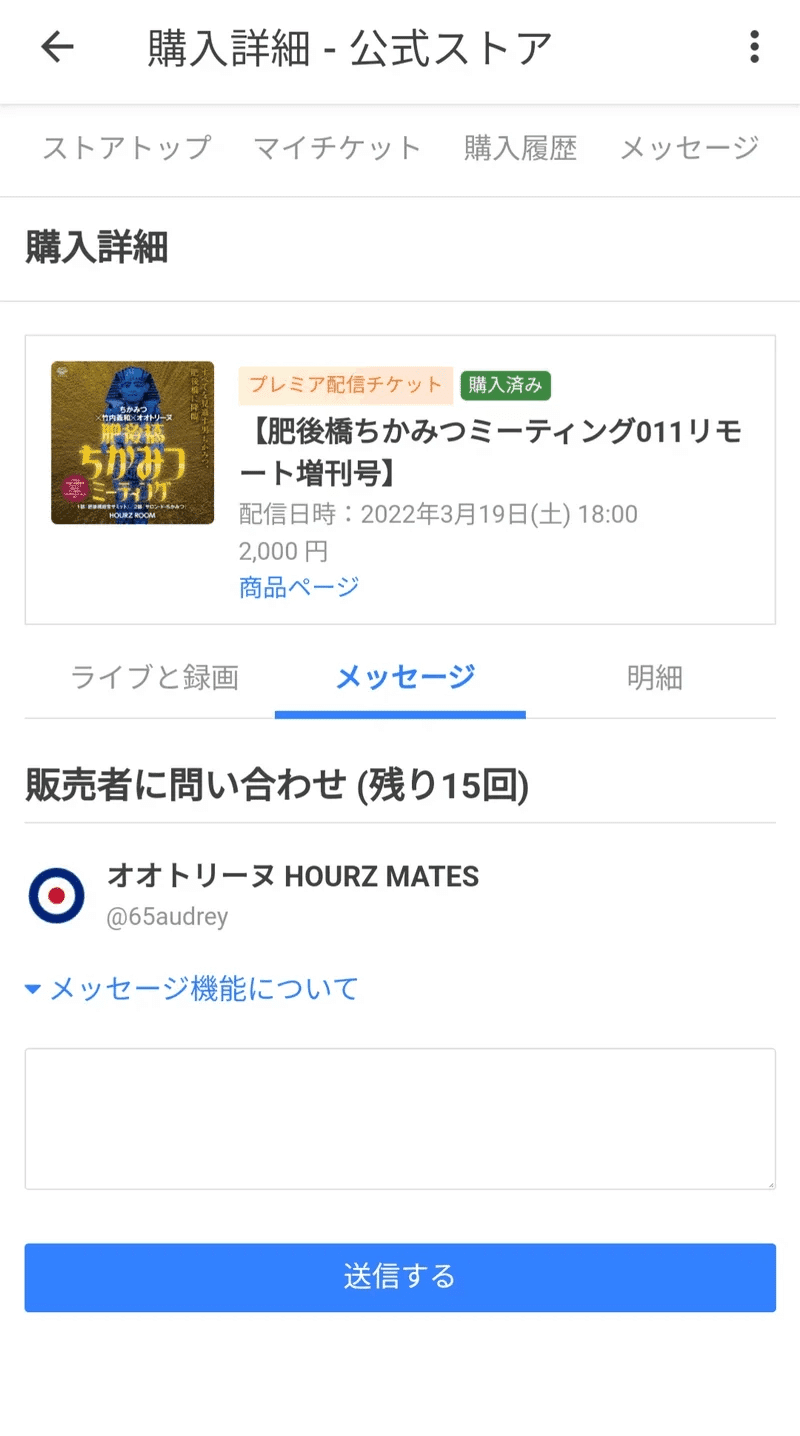Go back using the top arrow
Screen dimensions: 800x1436
[57, 47]
